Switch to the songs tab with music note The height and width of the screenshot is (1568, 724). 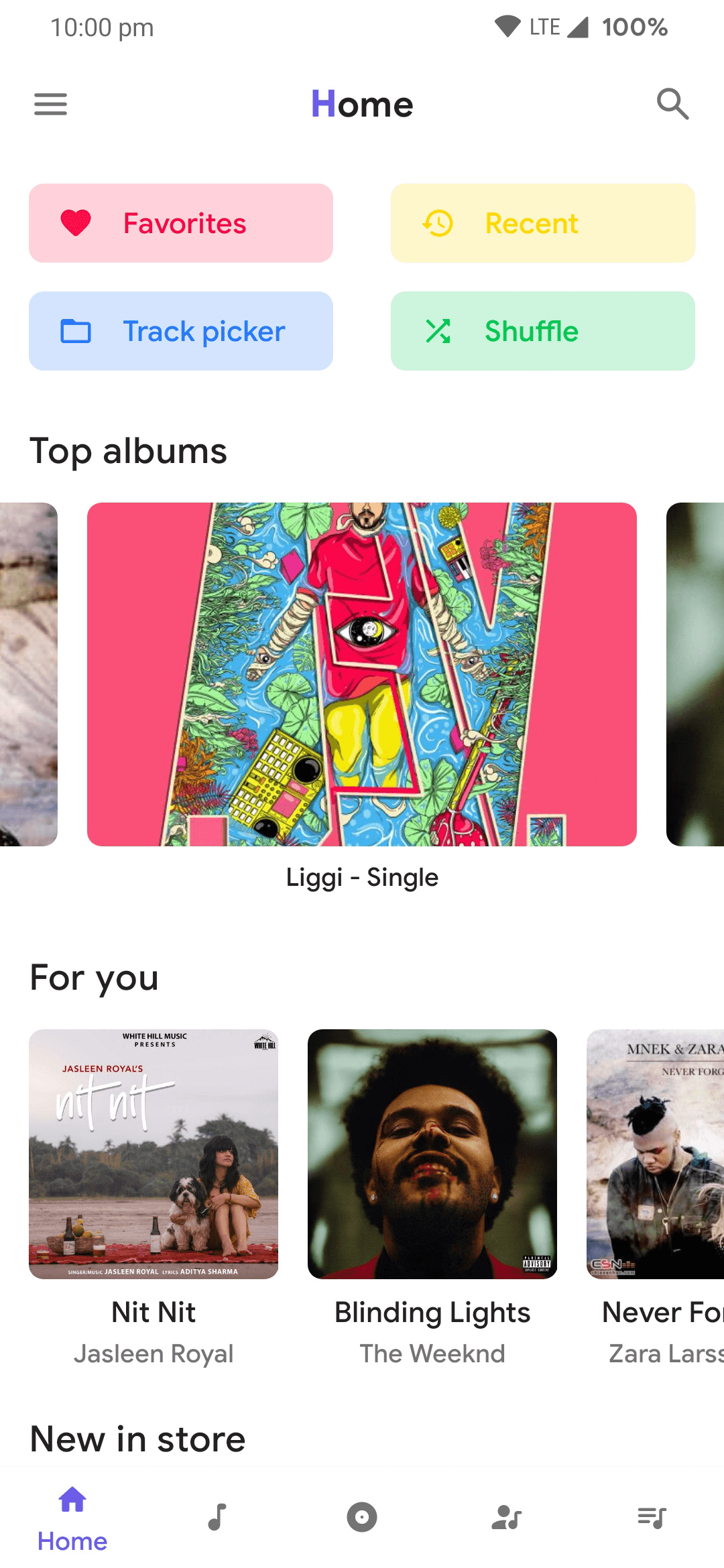click(x=217, y=1517)
